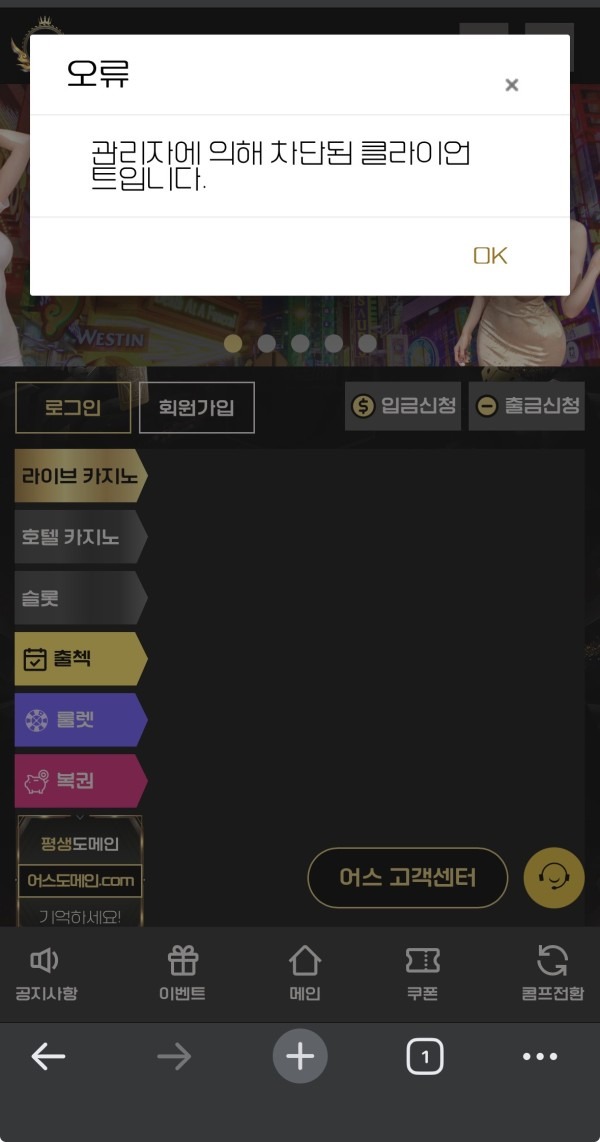Open 입금신청 deposit request

point(404,406)
